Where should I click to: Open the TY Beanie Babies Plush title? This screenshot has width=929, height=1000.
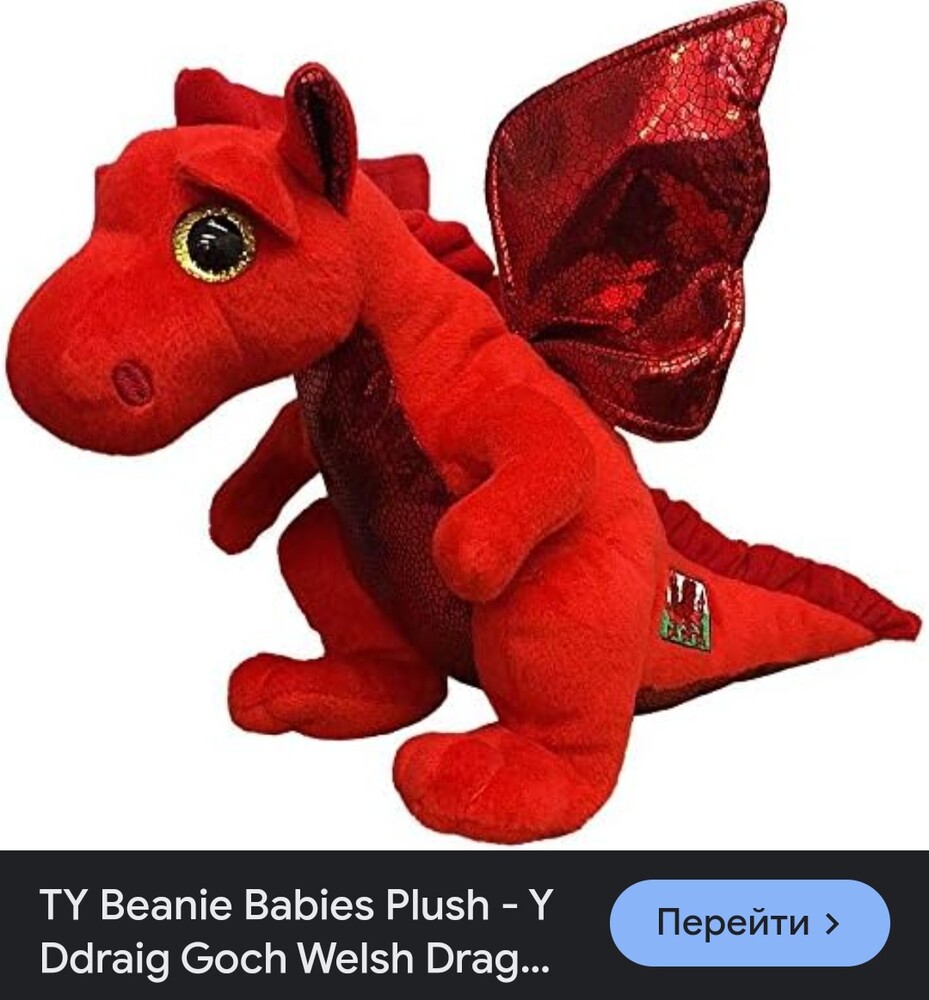coord(296,932)
